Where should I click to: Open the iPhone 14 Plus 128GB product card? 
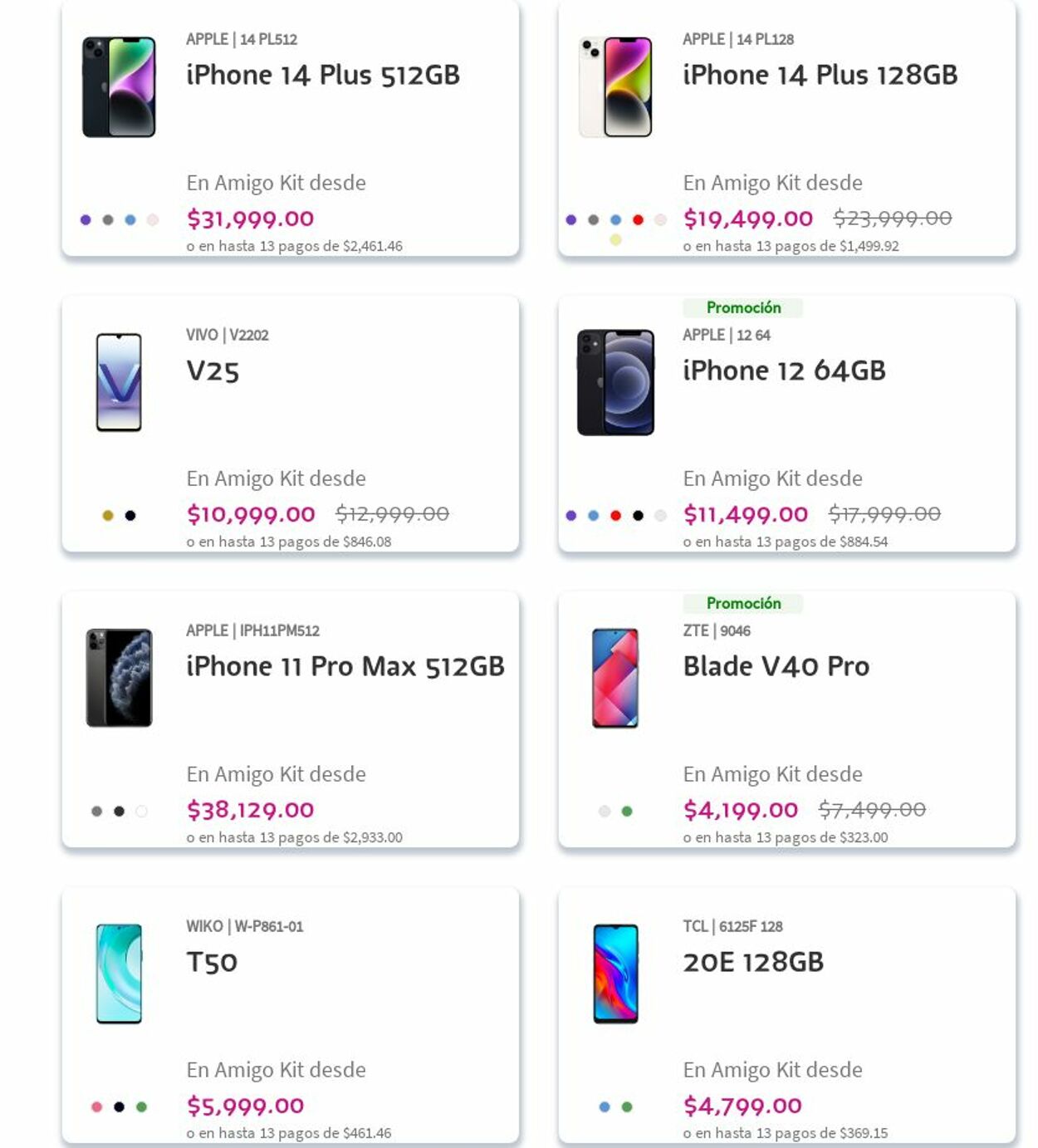pos(820,76)
